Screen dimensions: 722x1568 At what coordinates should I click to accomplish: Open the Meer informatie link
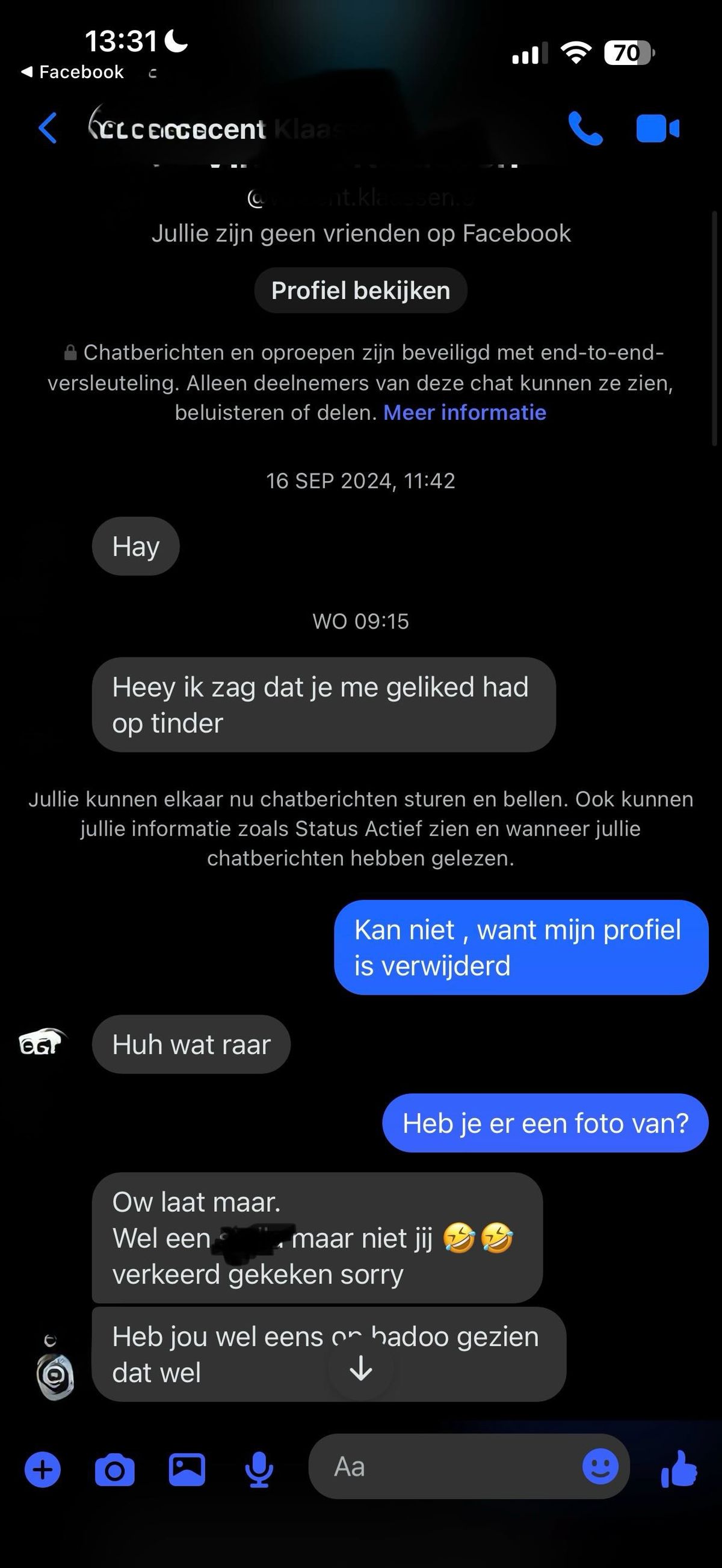point(464,413)
